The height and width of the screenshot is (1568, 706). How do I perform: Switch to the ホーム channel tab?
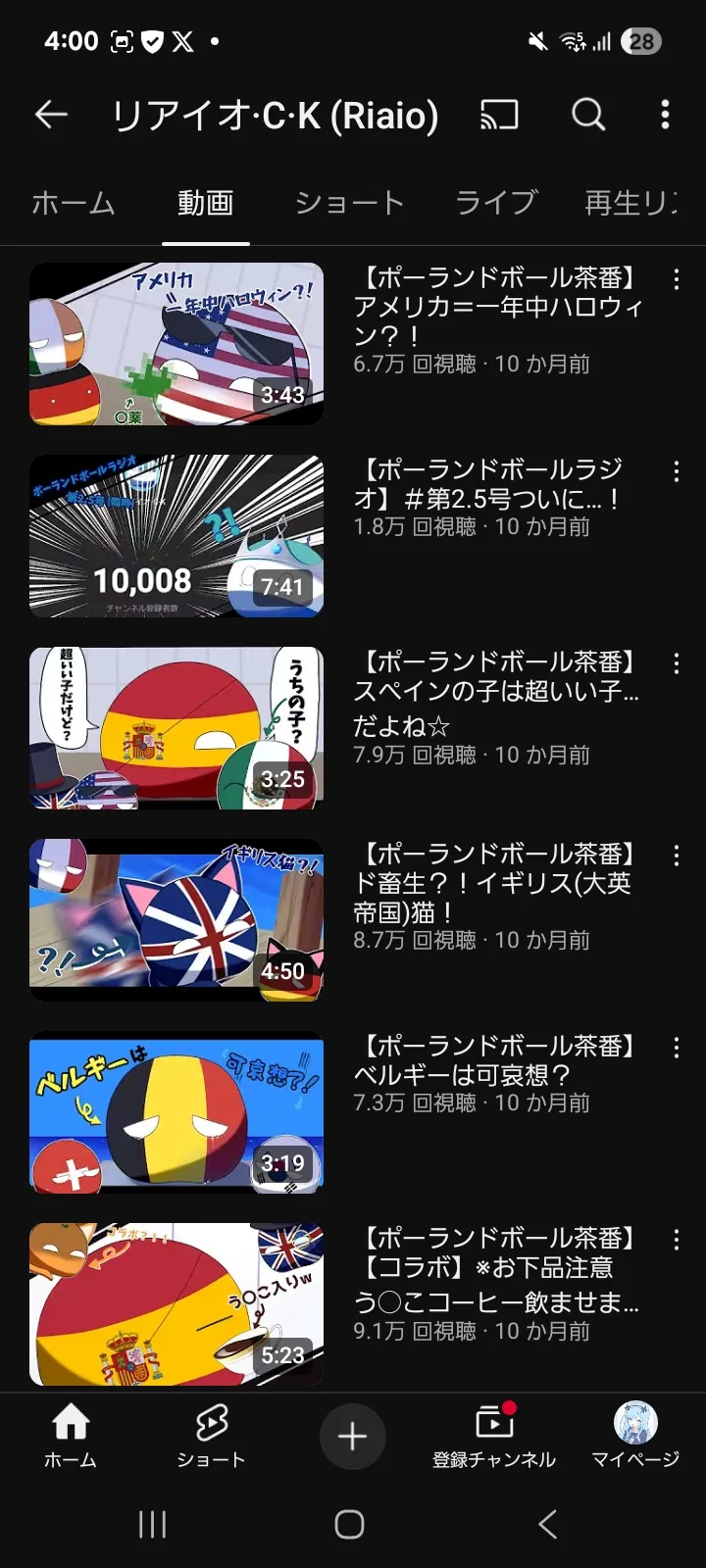[x=74, y=203]
